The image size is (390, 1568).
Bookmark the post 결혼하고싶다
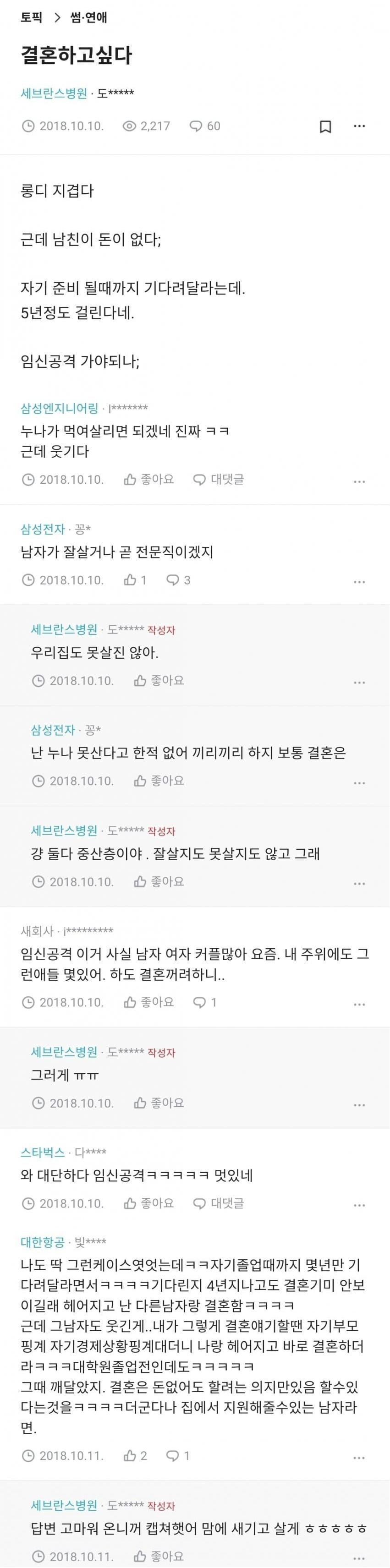pyautogui.click(x=325, y=126)
